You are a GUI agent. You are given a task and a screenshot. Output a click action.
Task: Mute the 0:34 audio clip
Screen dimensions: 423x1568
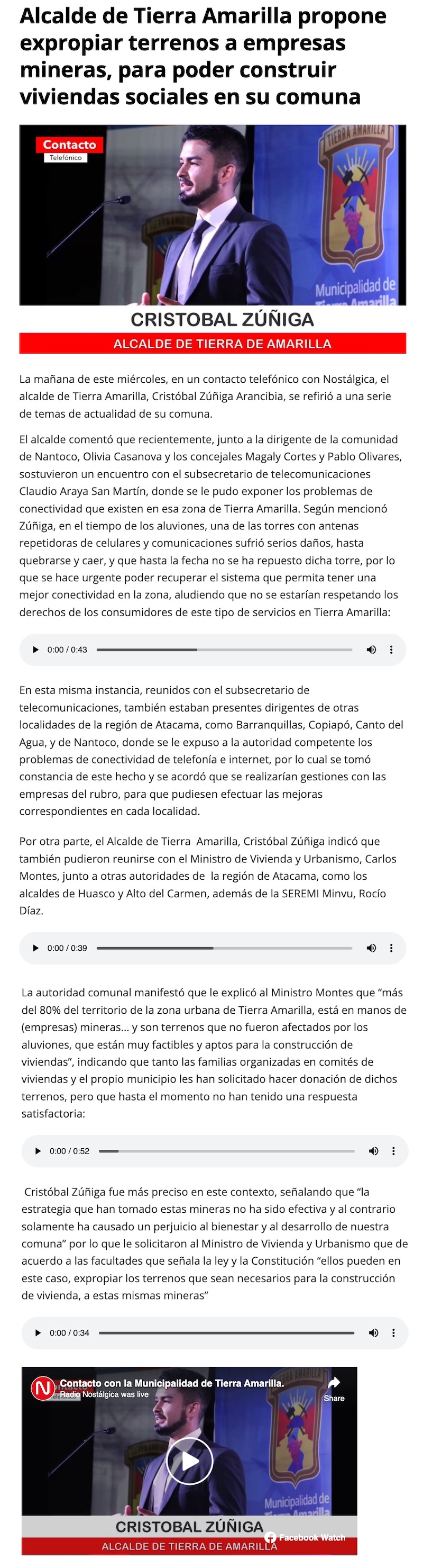tap(374, 1332)
